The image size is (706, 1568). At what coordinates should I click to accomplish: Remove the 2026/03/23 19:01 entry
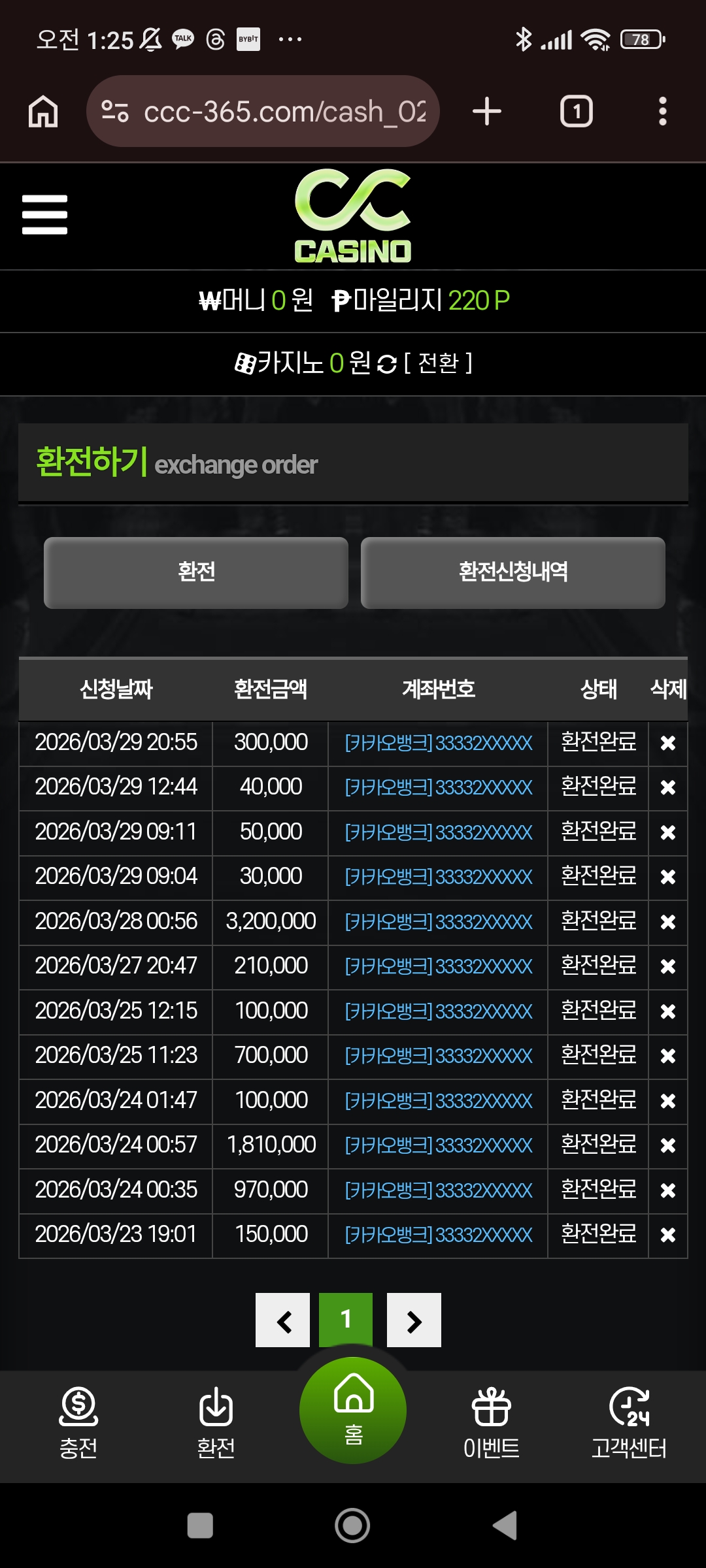tap(667, 1235)
